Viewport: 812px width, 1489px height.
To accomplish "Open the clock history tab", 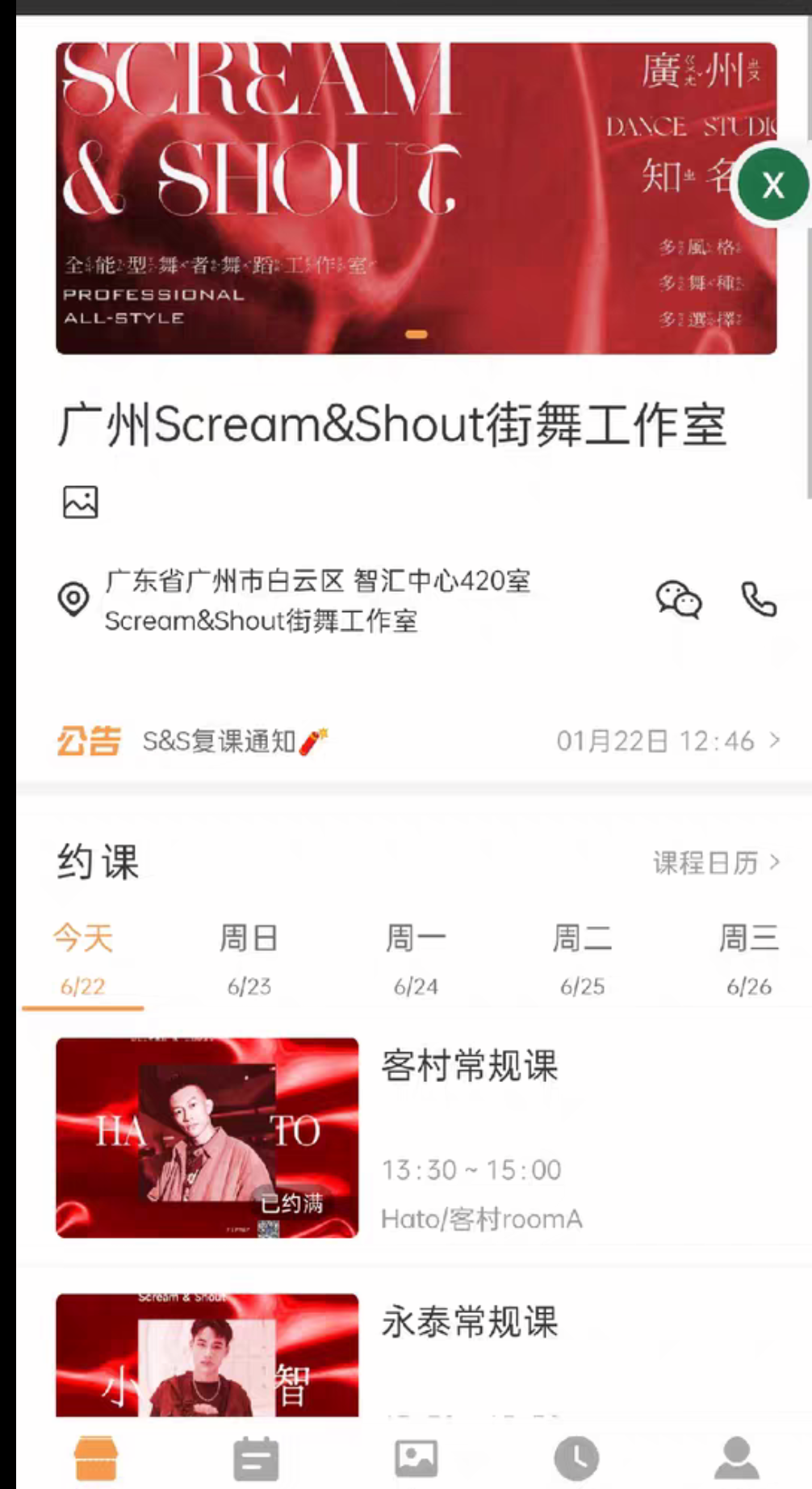I will tap(576, 1458).
